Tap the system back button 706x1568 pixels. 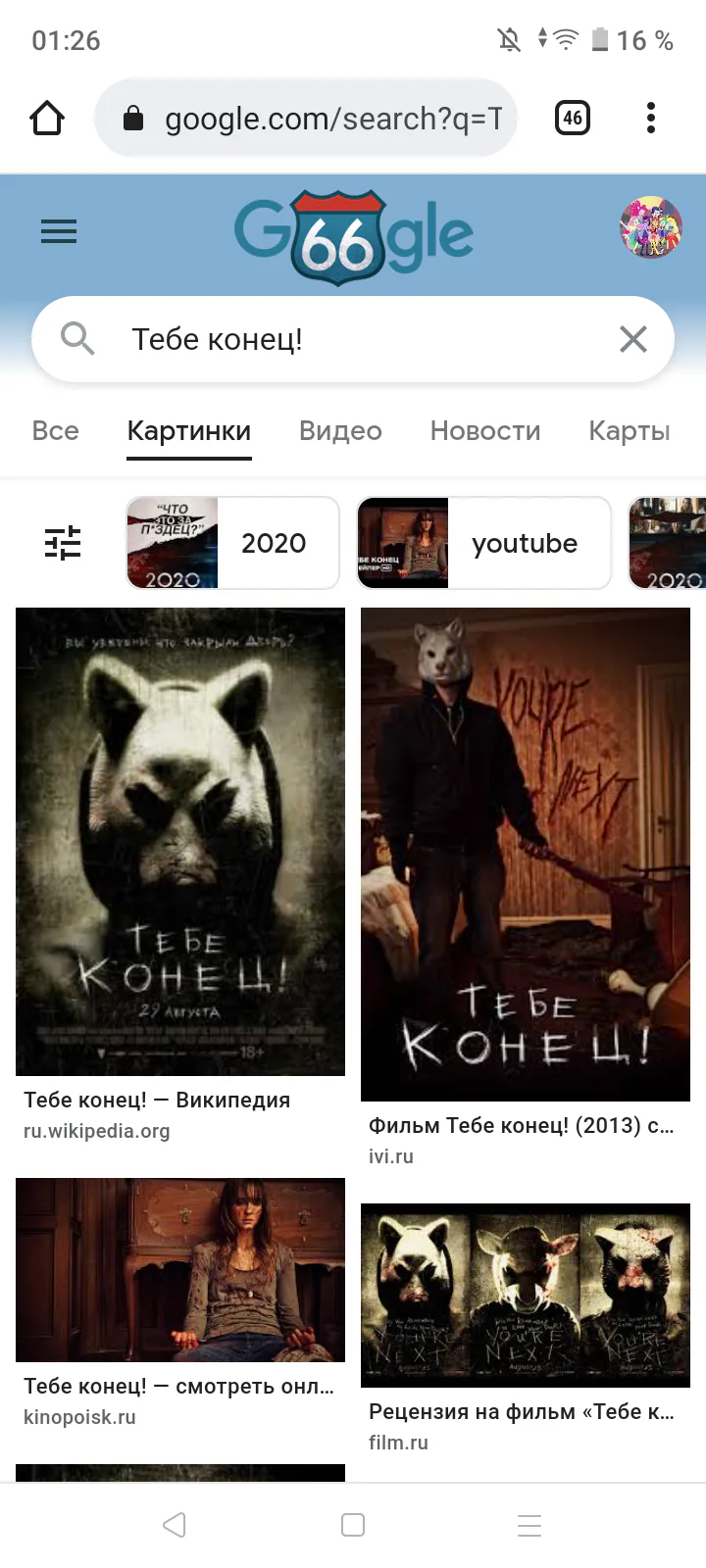coord(175,1525)
